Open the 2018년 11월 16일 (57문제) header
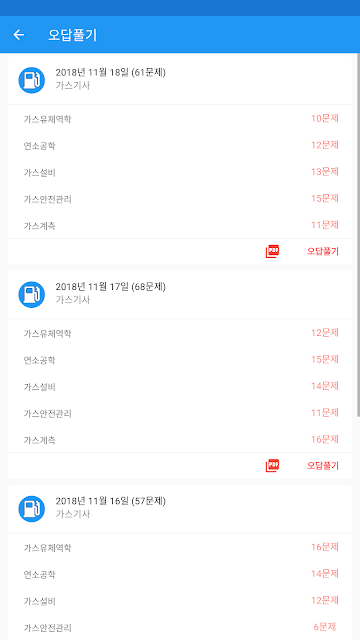Screen dimensions: 360x640 coord(180,509)
